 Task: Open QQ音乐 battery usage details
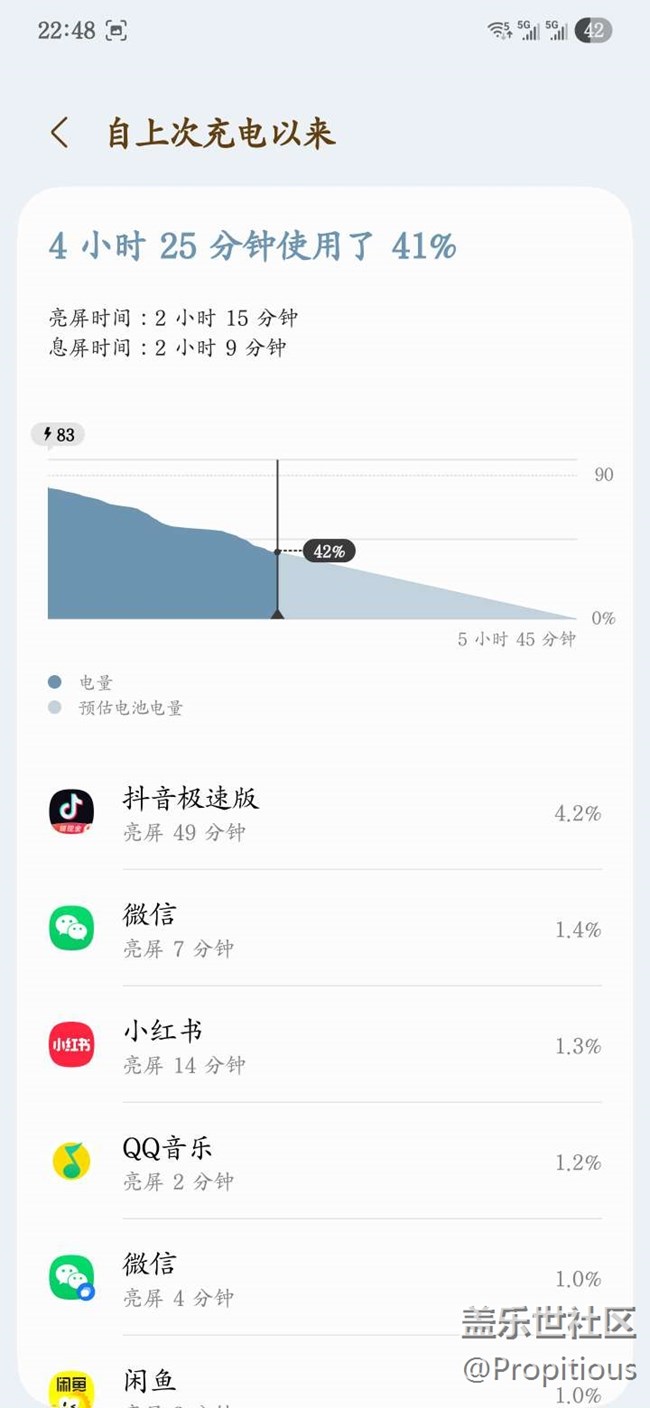click(325, 1161)
